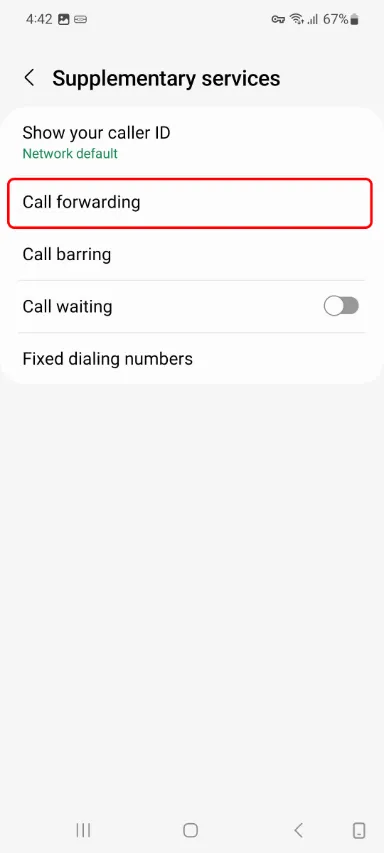The width and height of the screenshot is (384, 853).
Task: Tap the system home button
Action: (190, 830)
